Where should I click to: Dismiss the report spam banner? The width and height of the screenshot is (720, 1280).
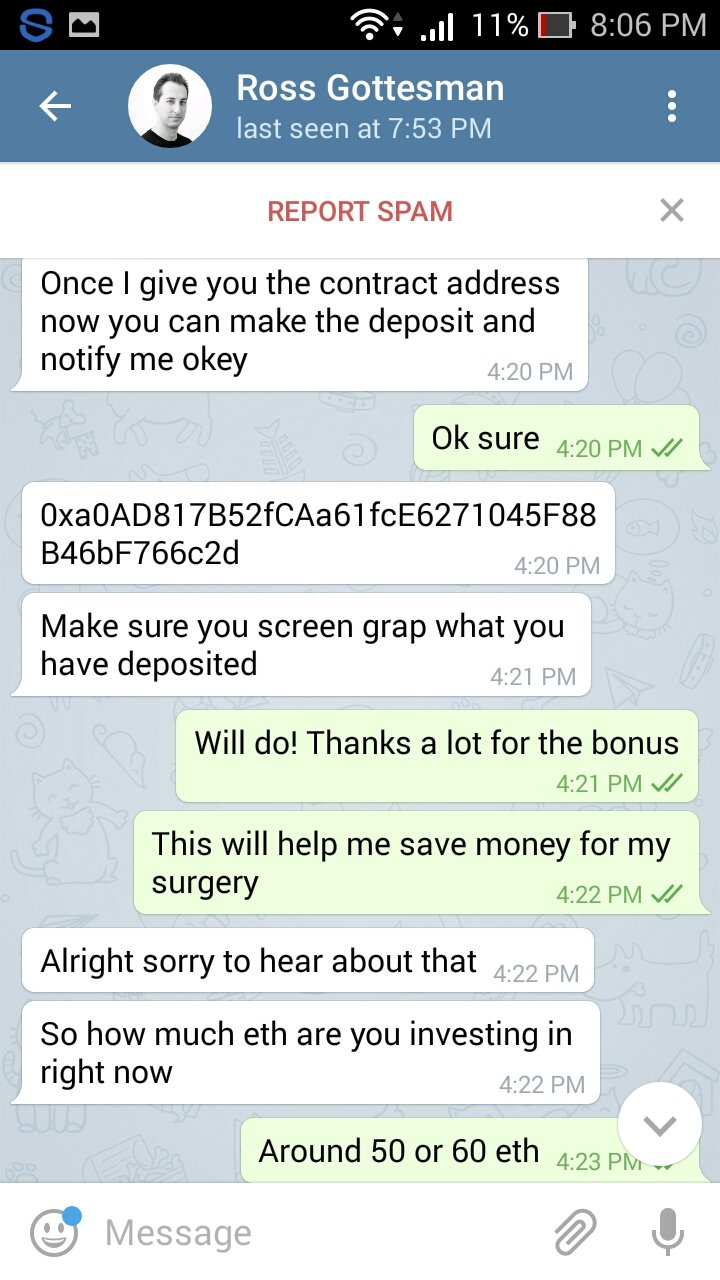(x=672, y=210)
